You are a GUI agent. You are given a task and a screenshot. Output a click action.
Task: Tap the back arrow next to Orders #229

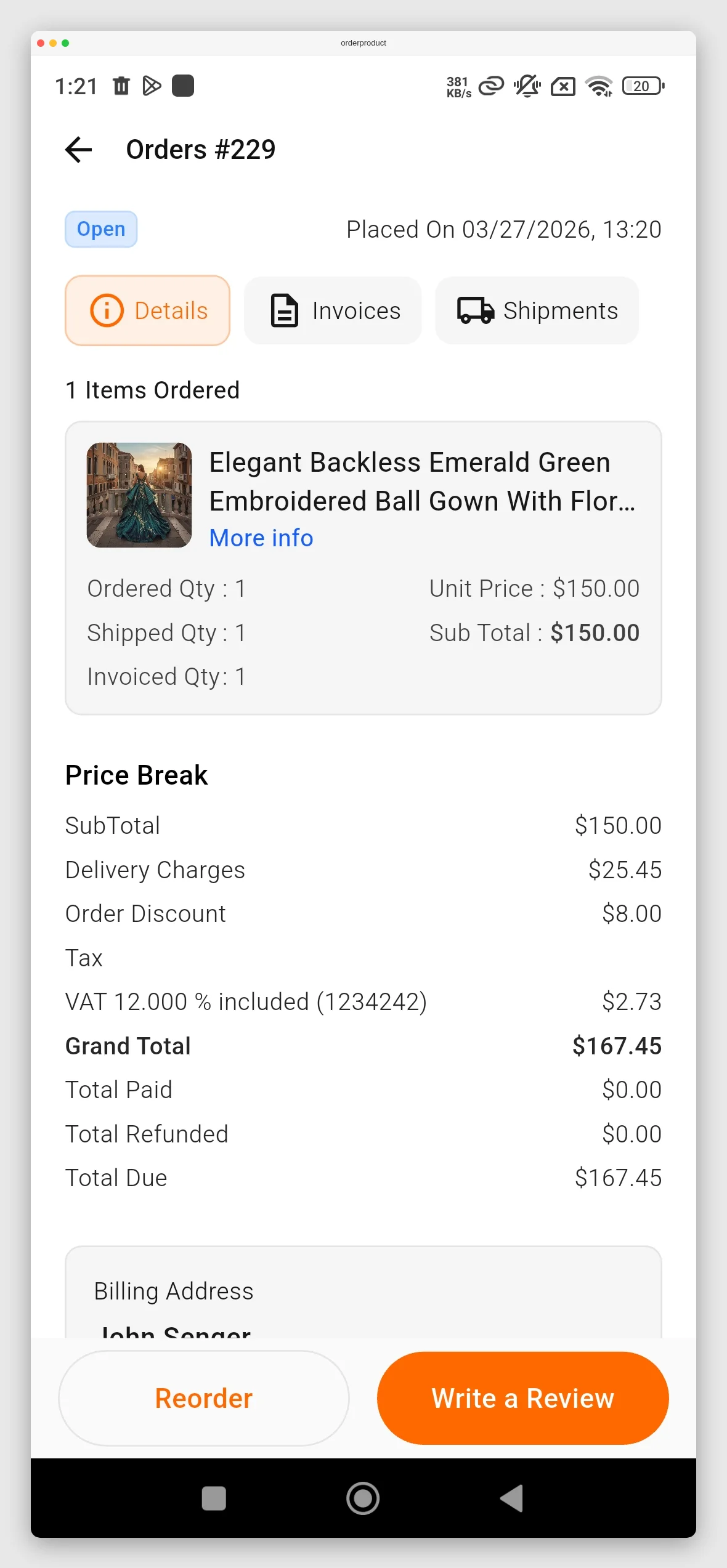point(78,148)
